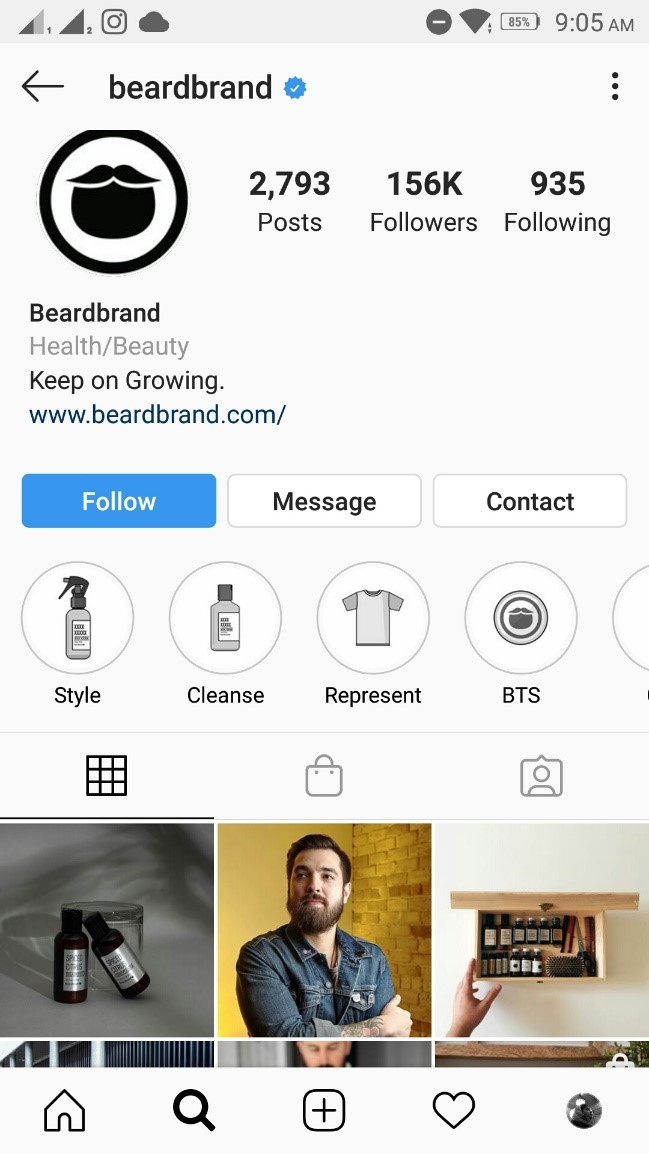The width and height of the screenshot is (649, 1154).
Task: Send a message to Beardbrand
Action: click(x=324, y=501)
